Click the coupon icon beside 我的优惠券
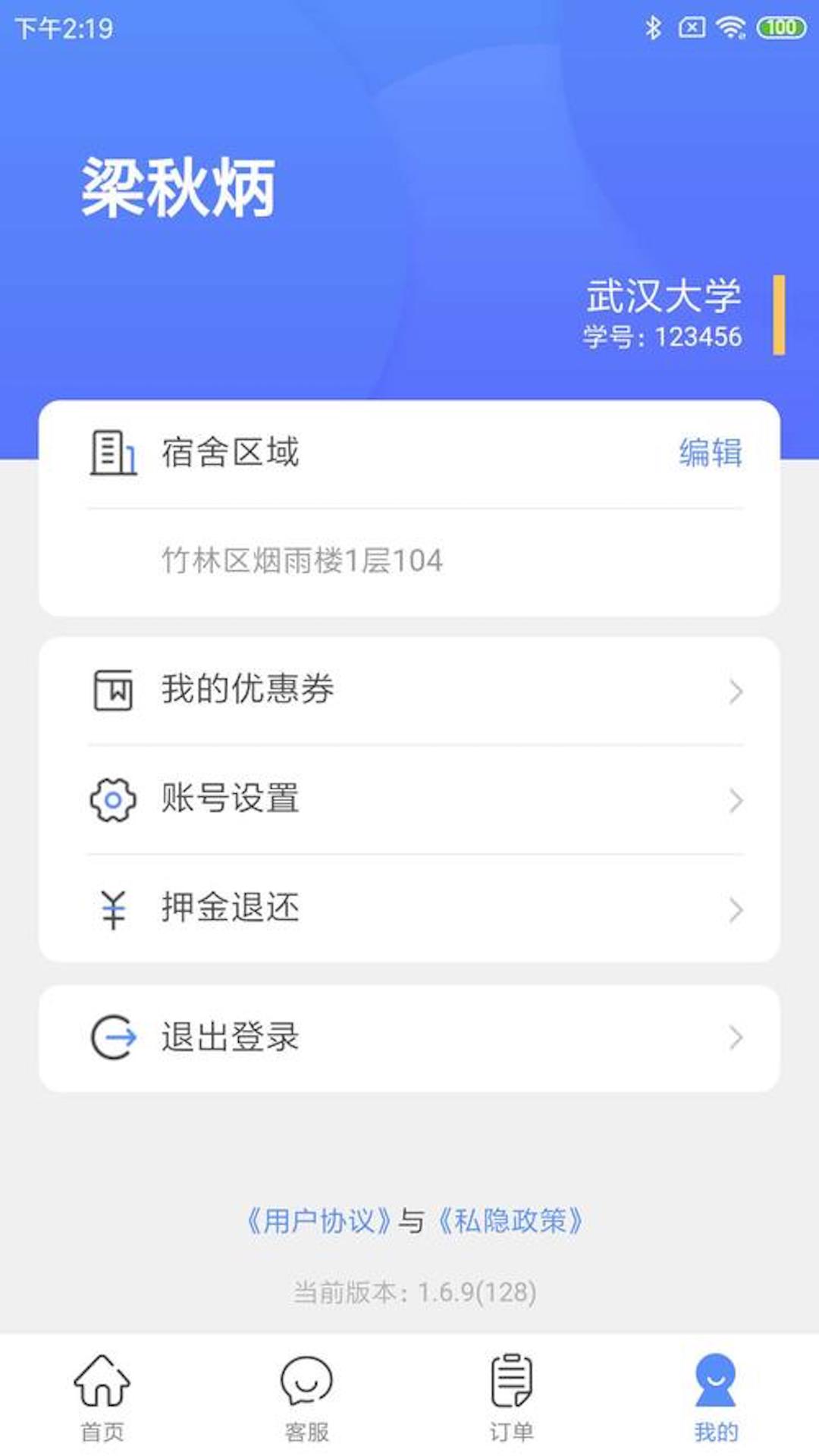The height and width of the screenshot is (1456, 819). point(111,689)
